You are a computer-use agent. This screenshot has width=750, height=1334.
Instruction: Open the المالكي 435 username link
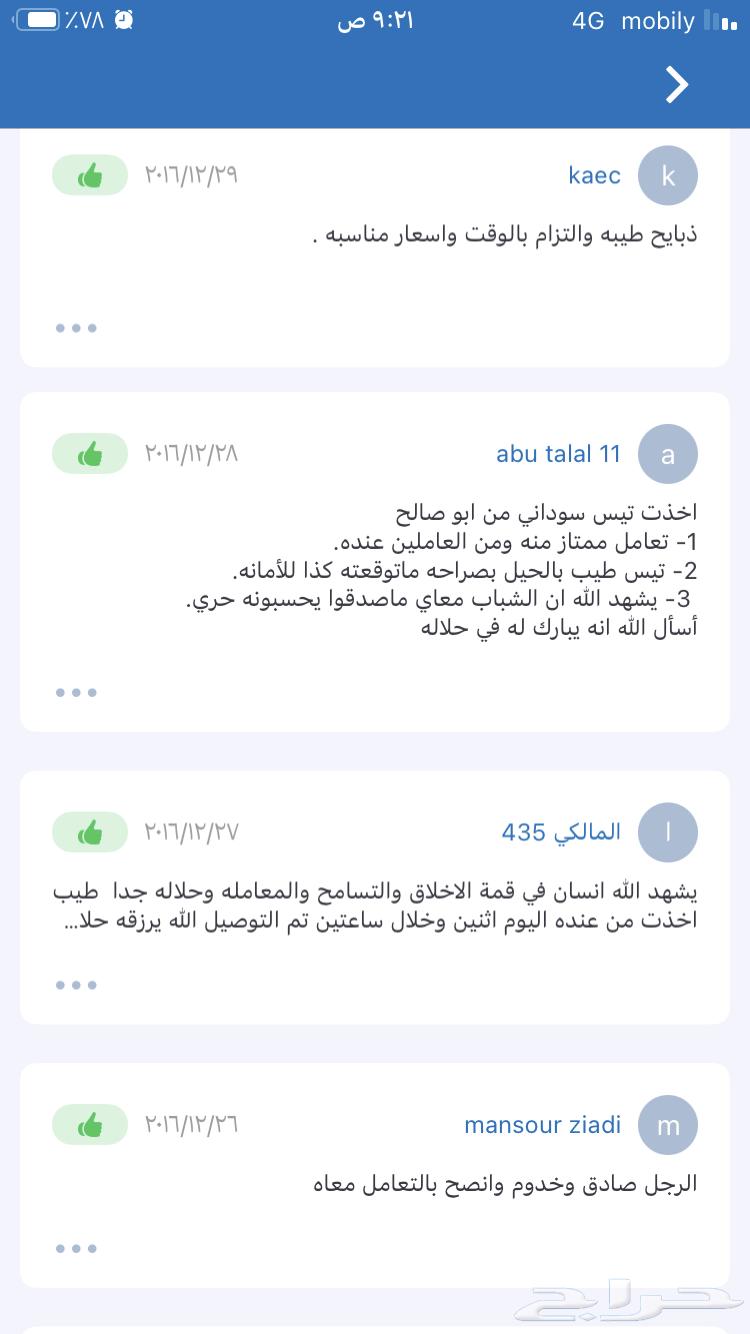560,831
